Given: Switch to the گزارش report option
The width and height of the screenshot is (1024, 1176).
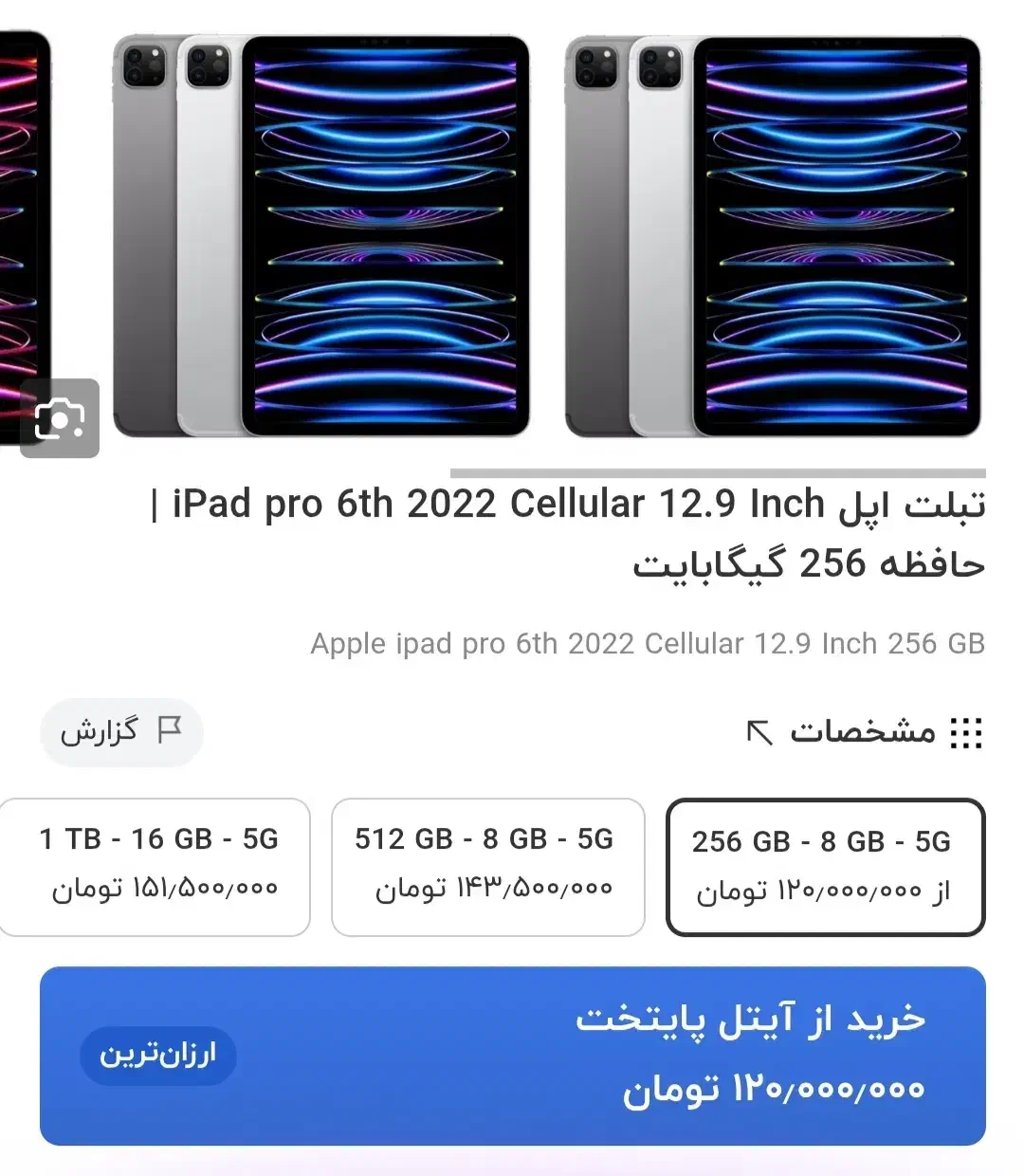Looking at the screenshot, I should (x=121, y=731).
